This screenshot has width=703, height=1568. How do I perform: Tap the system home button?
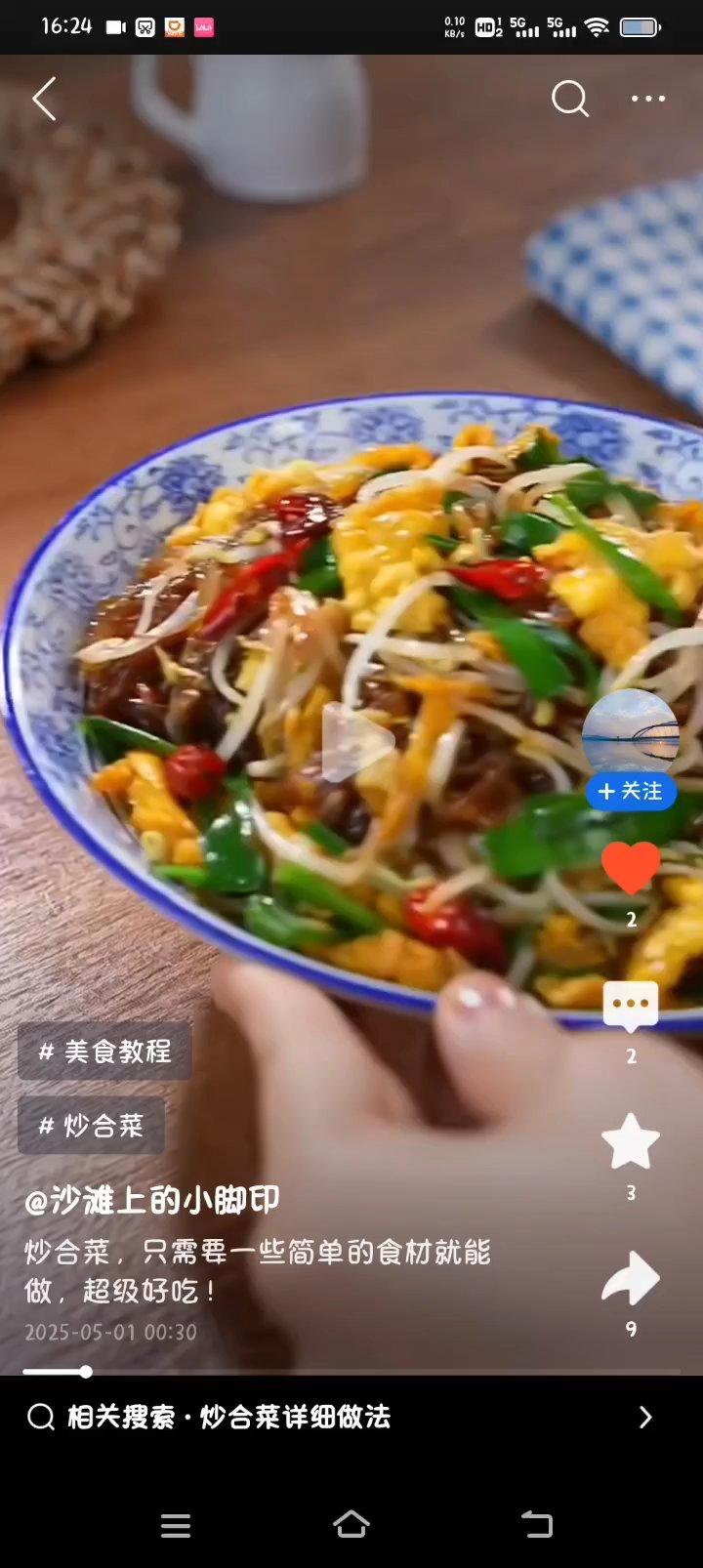coord(351,1524)
